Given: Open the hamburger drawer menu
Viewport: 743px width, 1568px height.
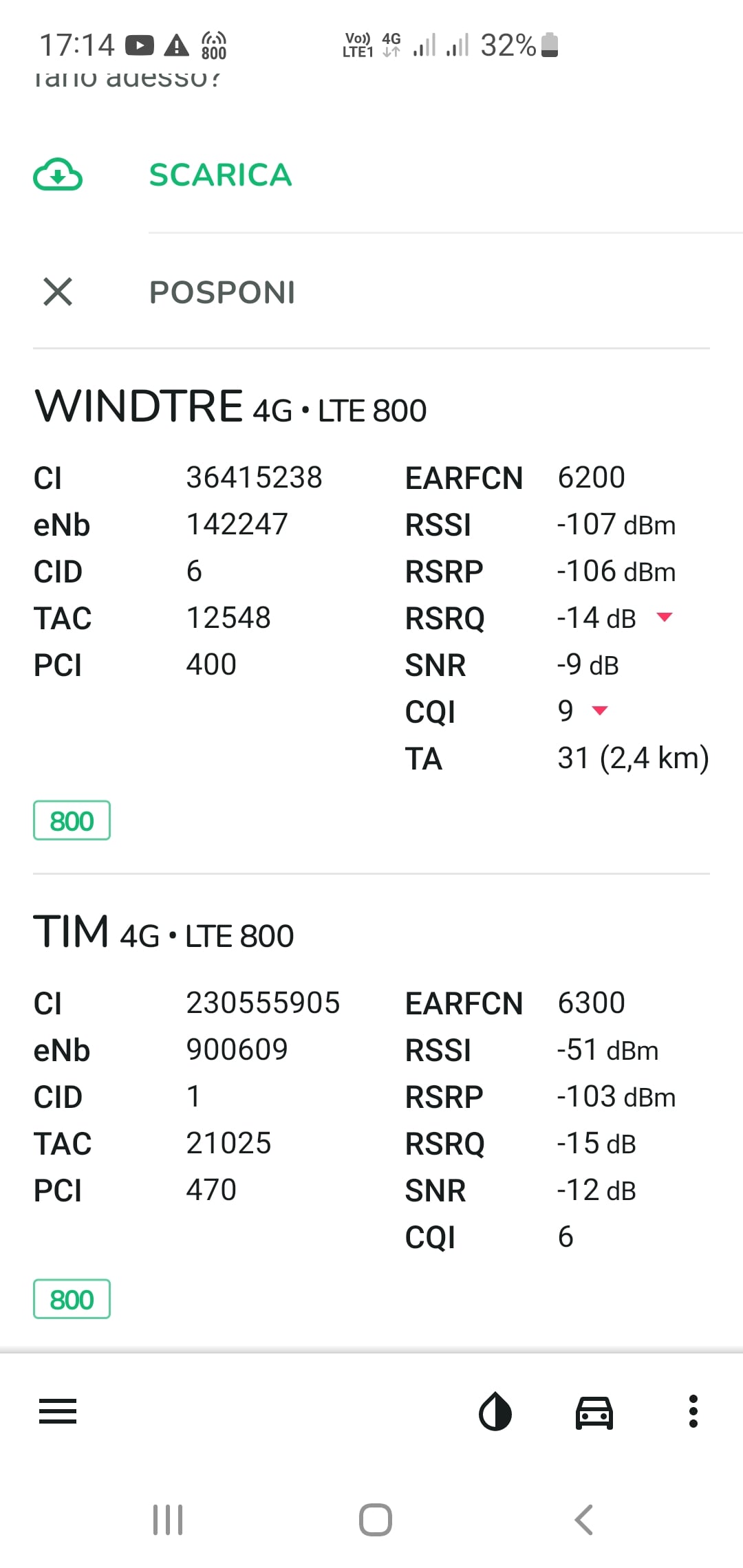Looking at the screenshot, I should [58, 1411].
